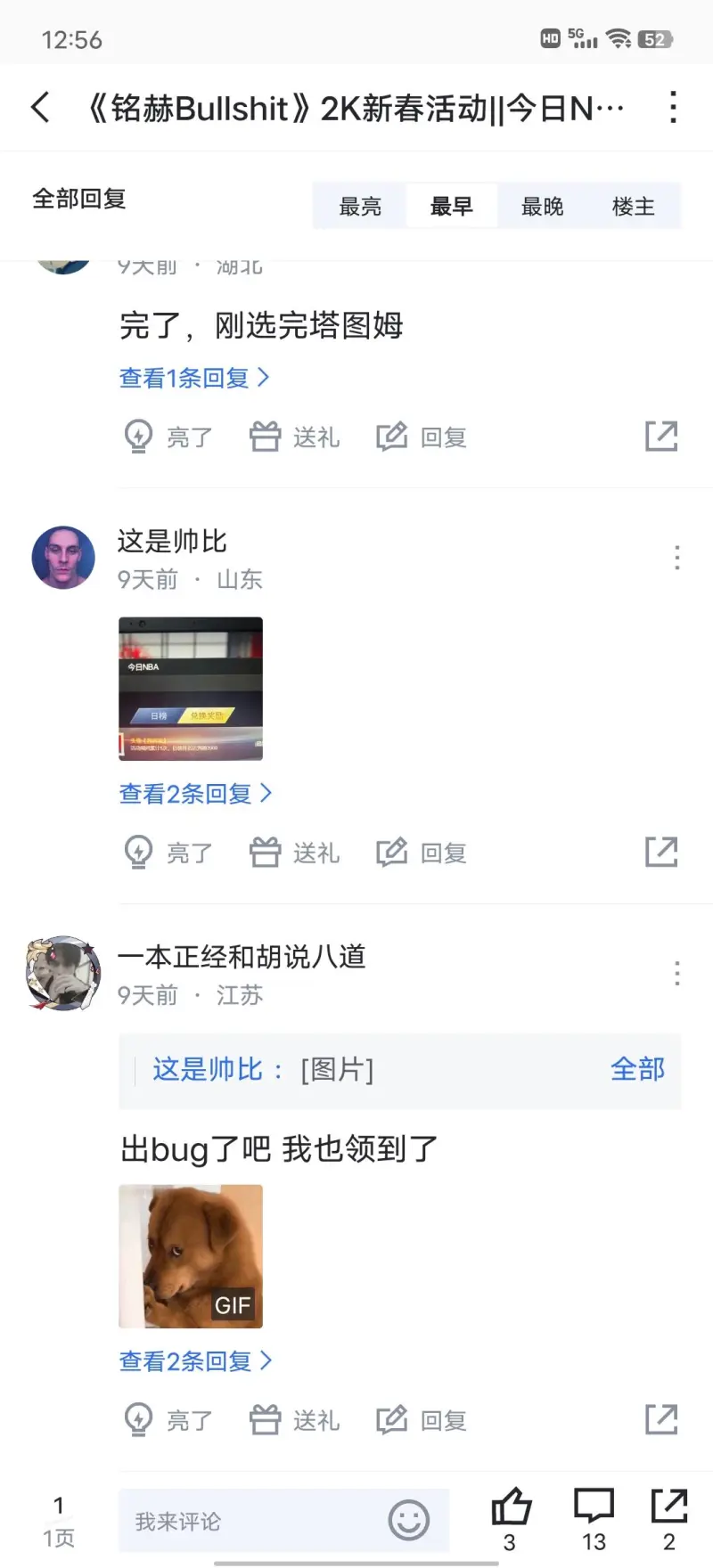Reply to 这是帅比's comment
The width and height of the screenshot is (713, 1568).
[x=422, y=853]
